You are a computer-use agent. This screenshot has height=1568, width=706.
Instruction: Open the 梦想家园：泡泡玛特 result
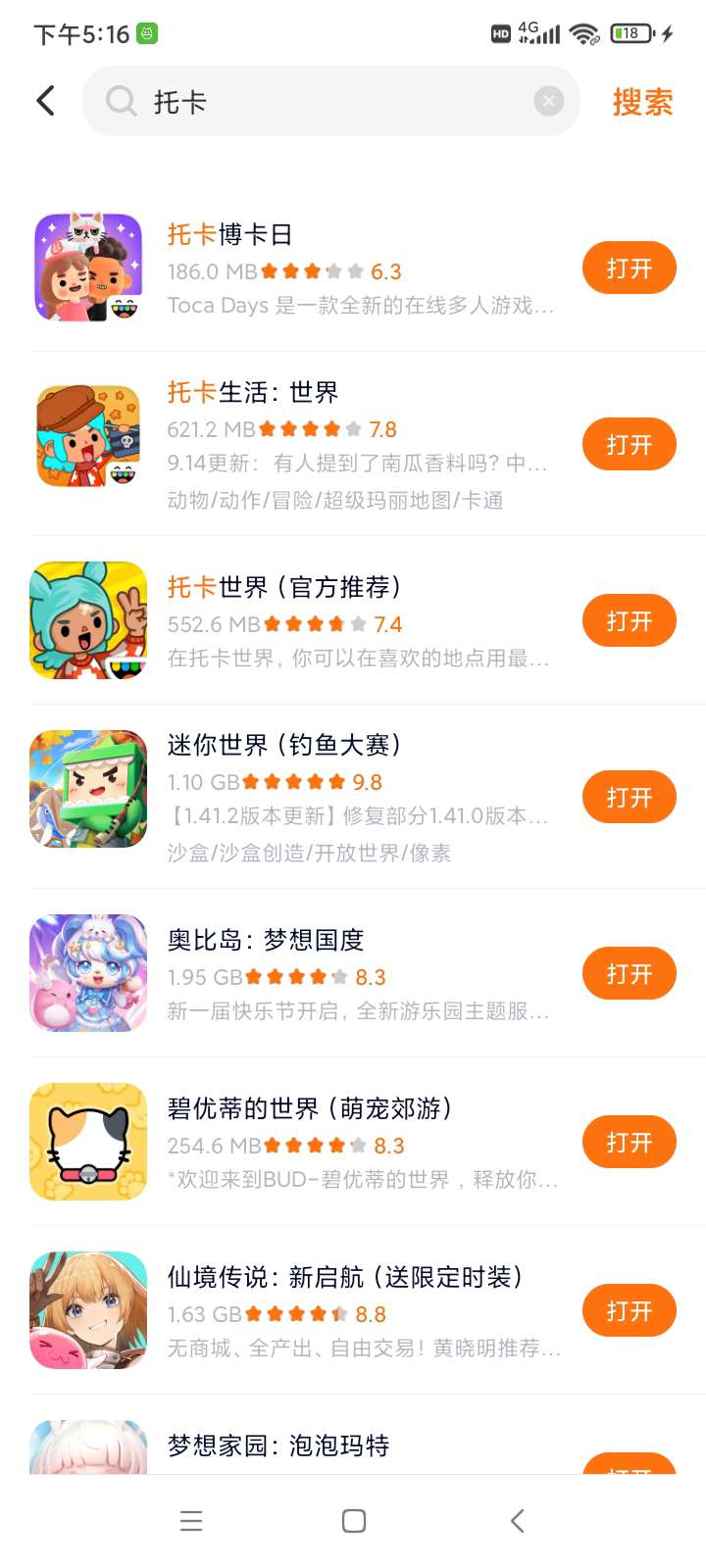(277, 1445)
